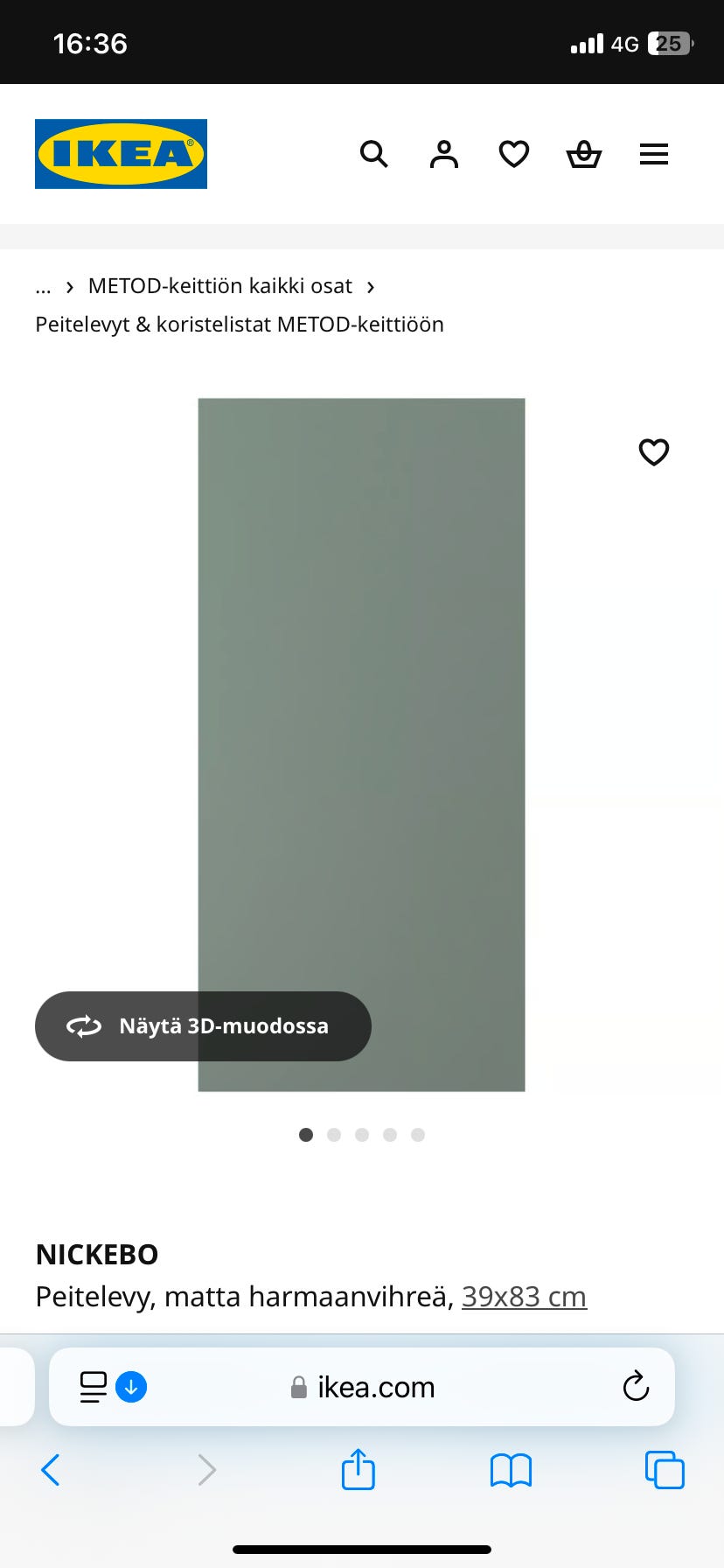Image resolution: width=724 pixels, height=1568 pixels.
Task: Share this page via Safari share icon
Action: coord(357,1470)
